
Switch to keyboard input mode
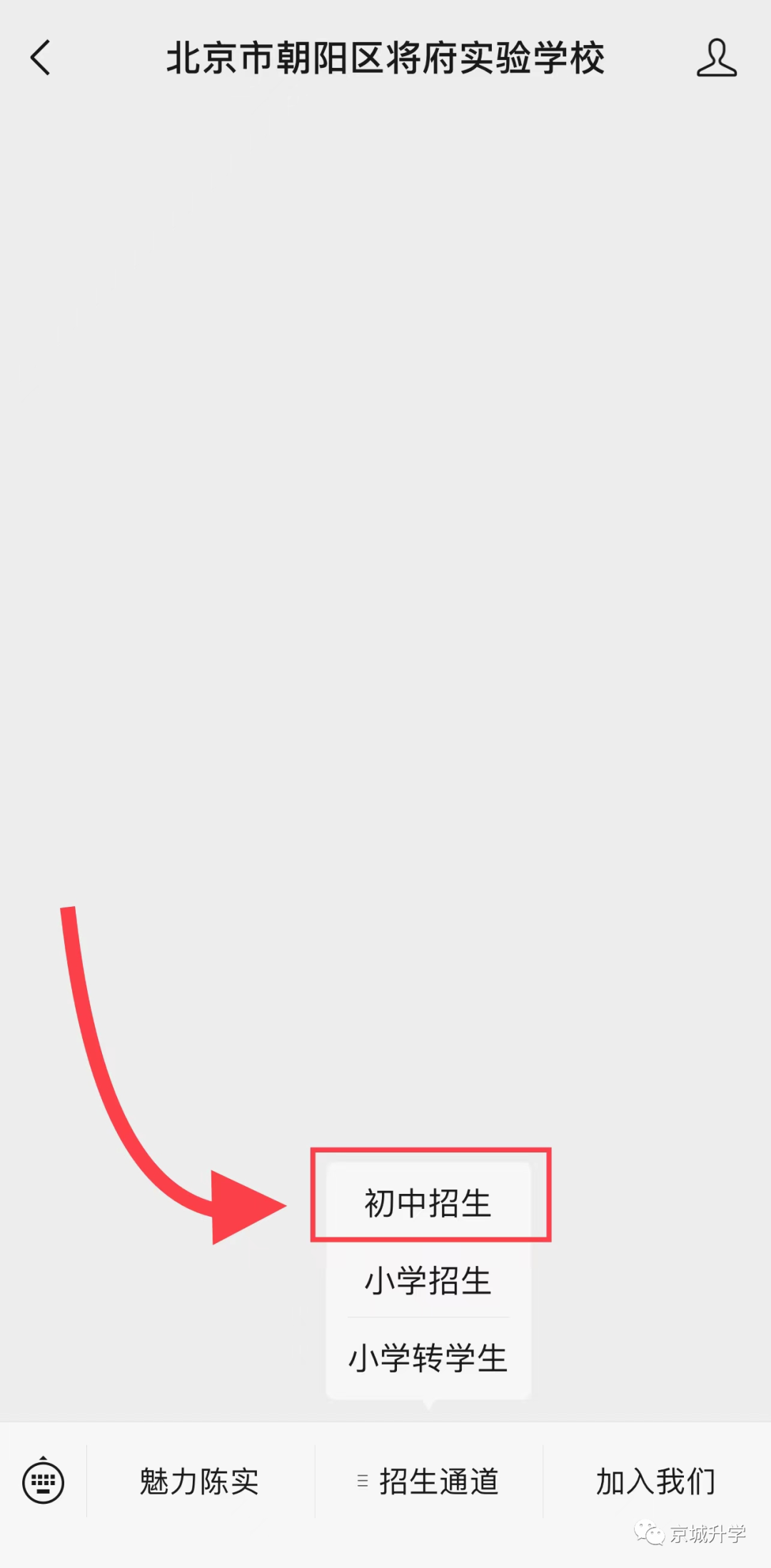[x=44, y=1482]
